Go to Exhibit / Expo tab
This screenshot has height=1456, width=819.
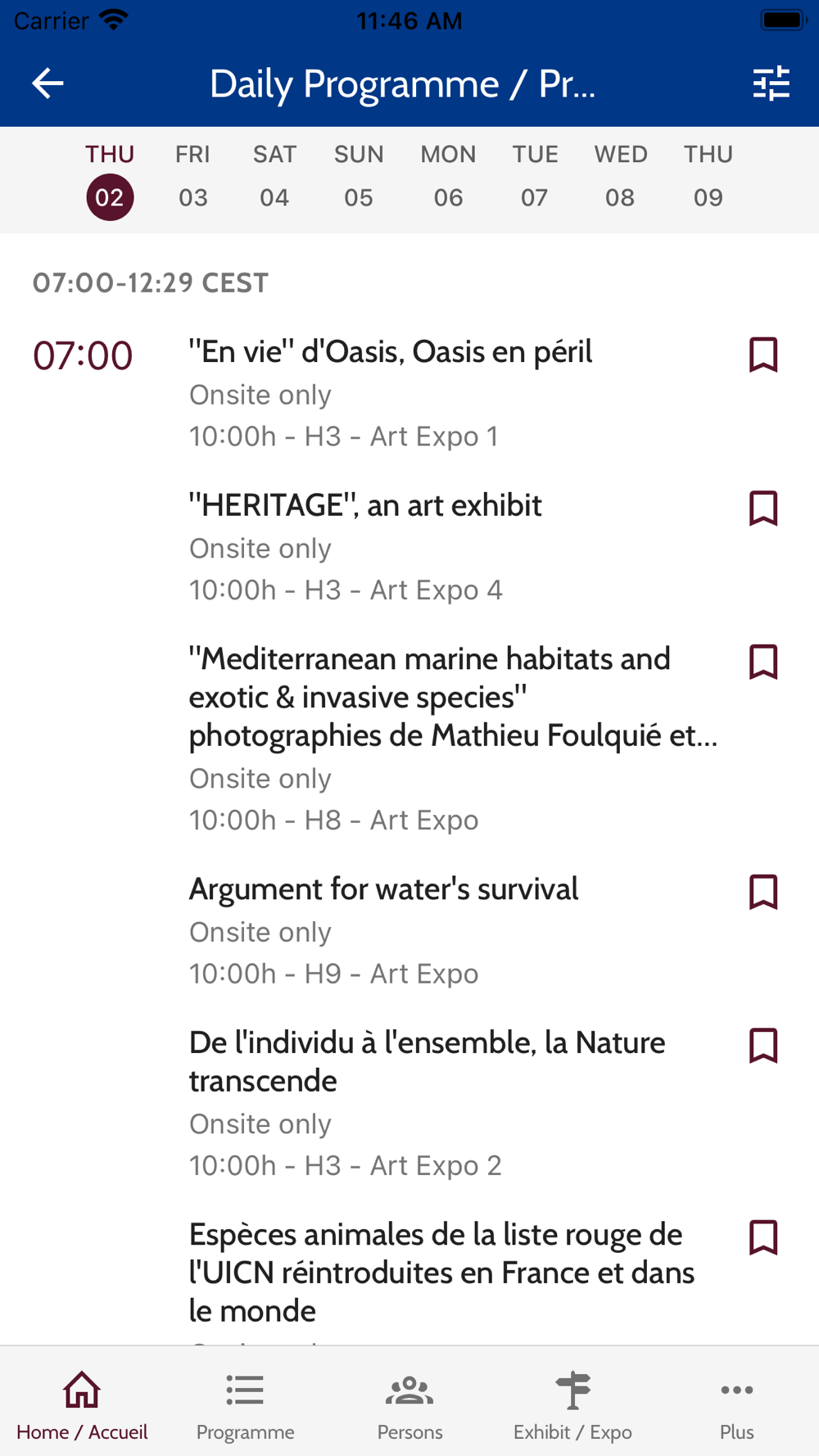[x=572, y=1405]
